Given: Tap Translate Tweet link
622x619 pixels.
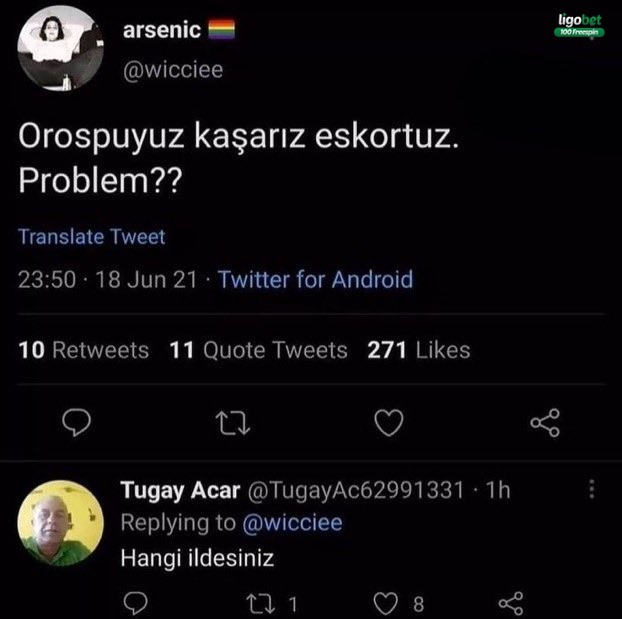Looking at the screenshot, I should 91,237.
